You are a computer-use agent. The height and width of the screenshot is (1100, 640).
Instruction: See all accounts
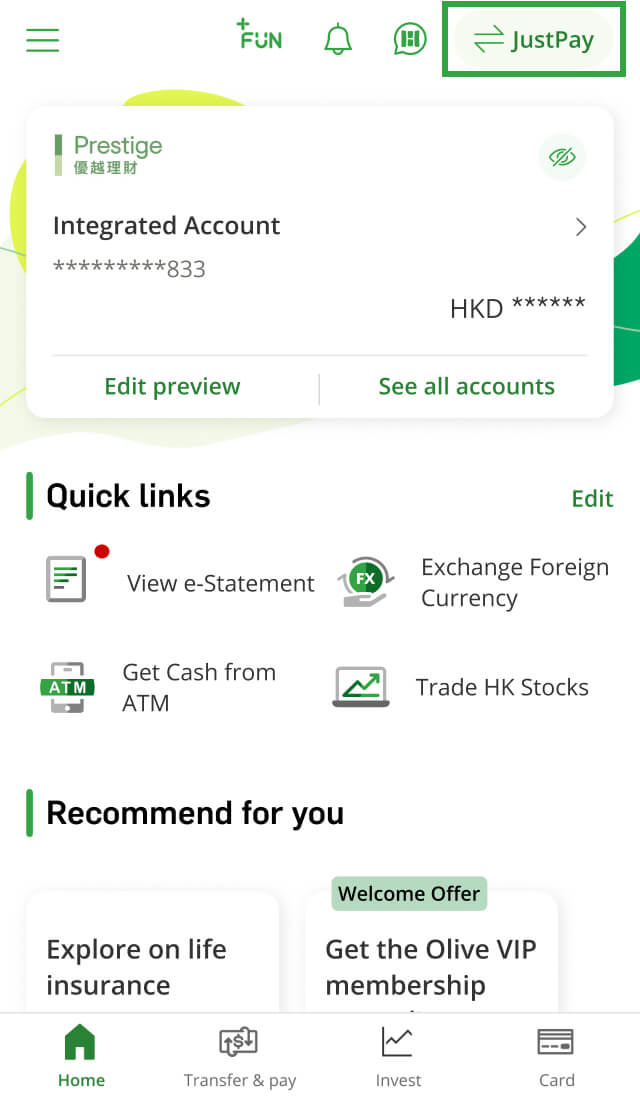[x=466, y=387]
